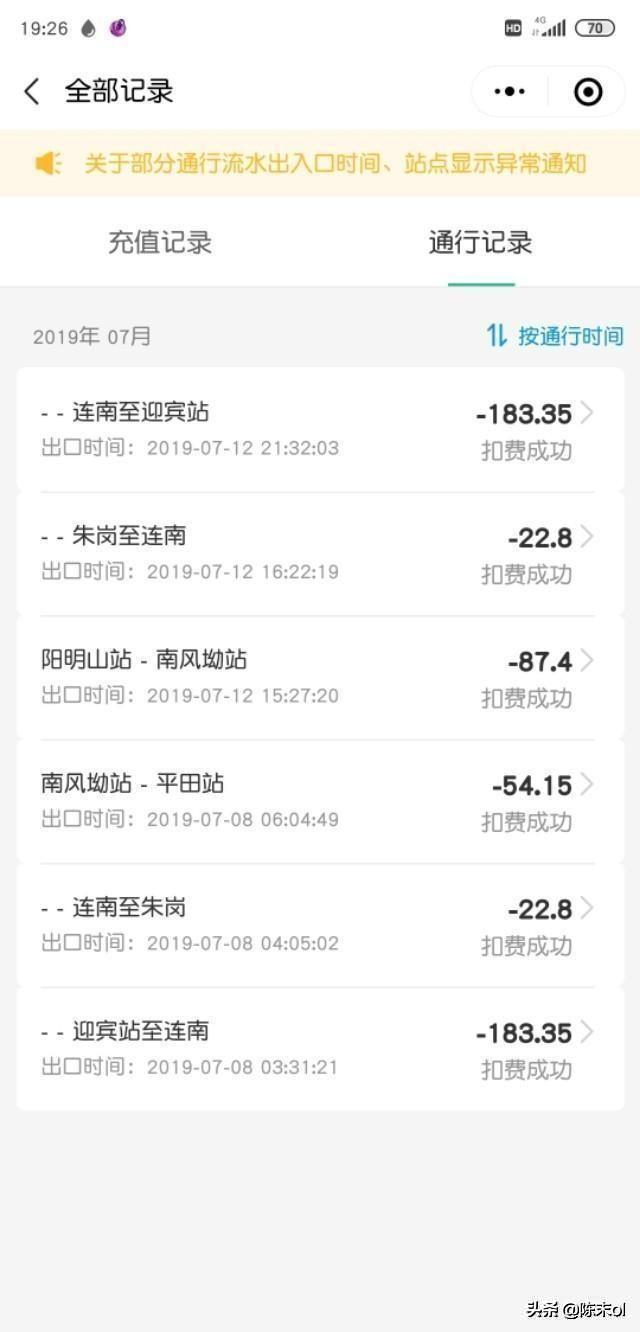Open the 朱岗至连南 toll record

[320, 554]
